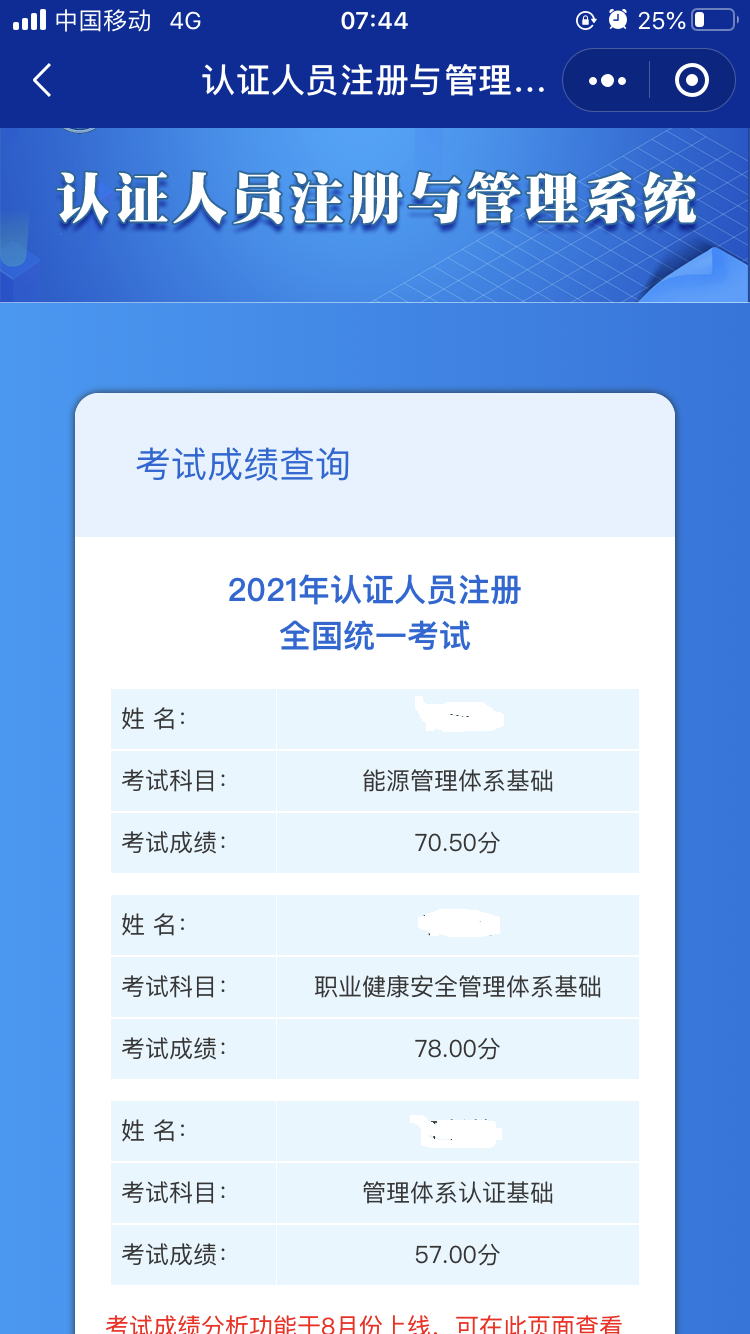Close the mini program with the circle button

coord(692,80)
